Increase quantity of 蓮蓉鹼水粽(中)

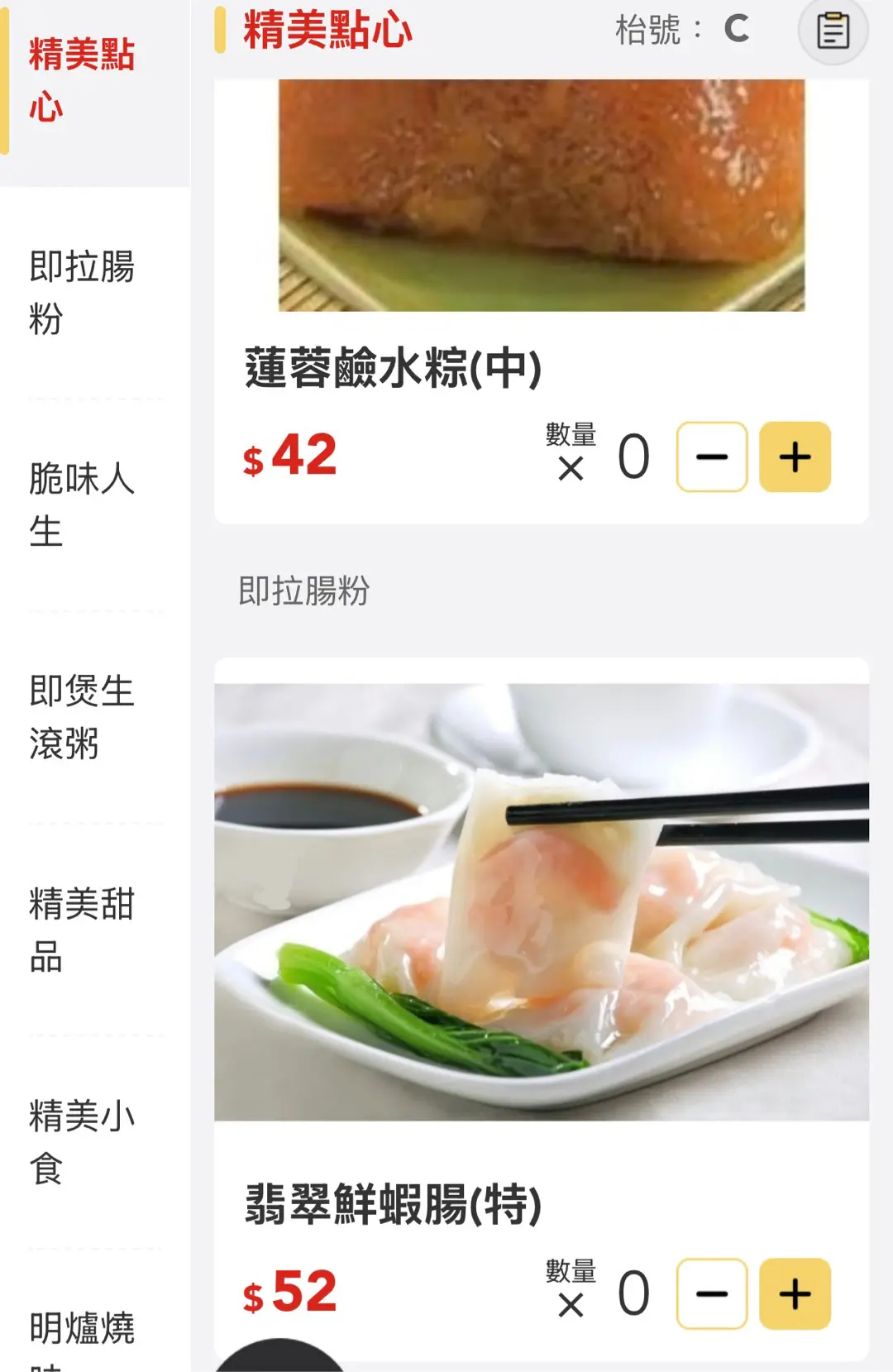coord(795,457)
